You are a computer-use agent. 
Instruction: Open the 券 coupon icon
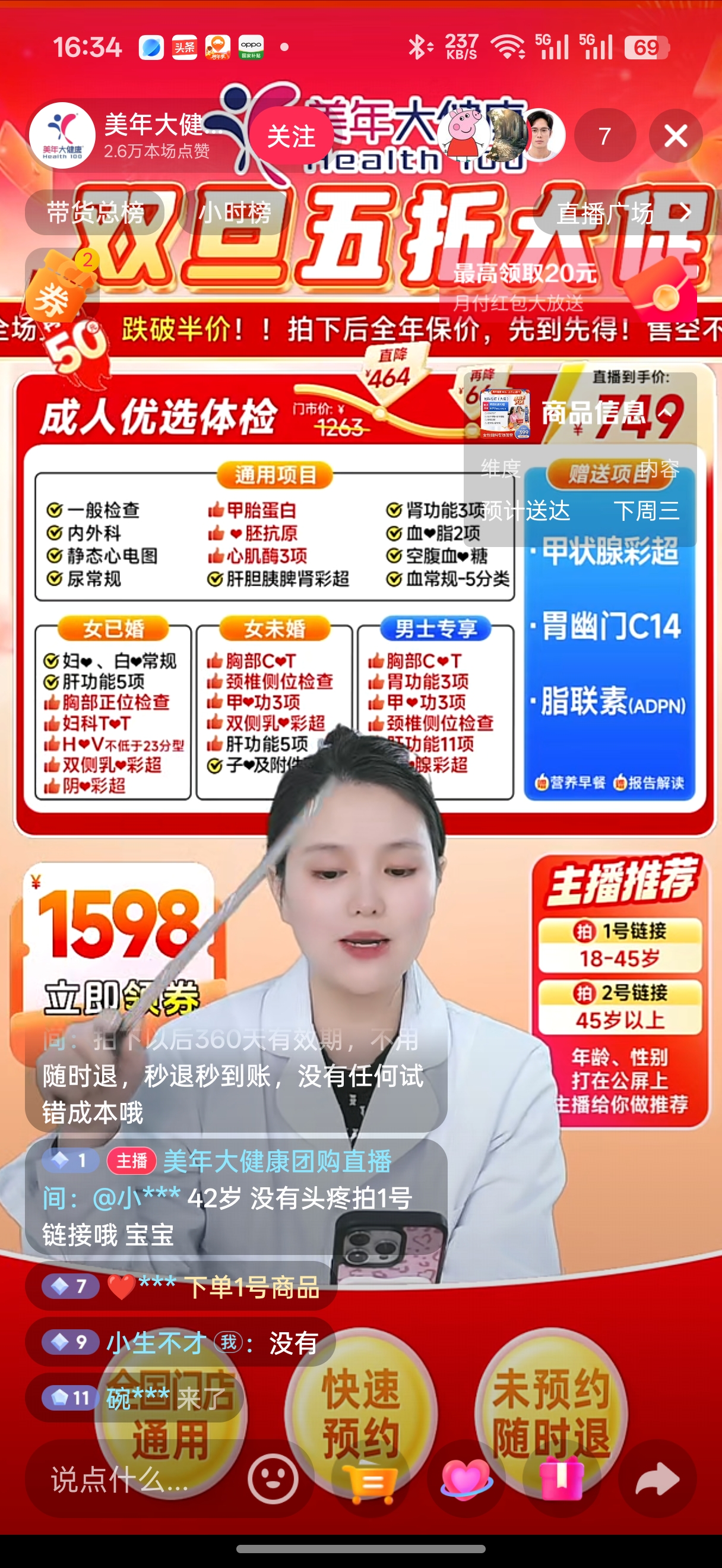(61, 286)
